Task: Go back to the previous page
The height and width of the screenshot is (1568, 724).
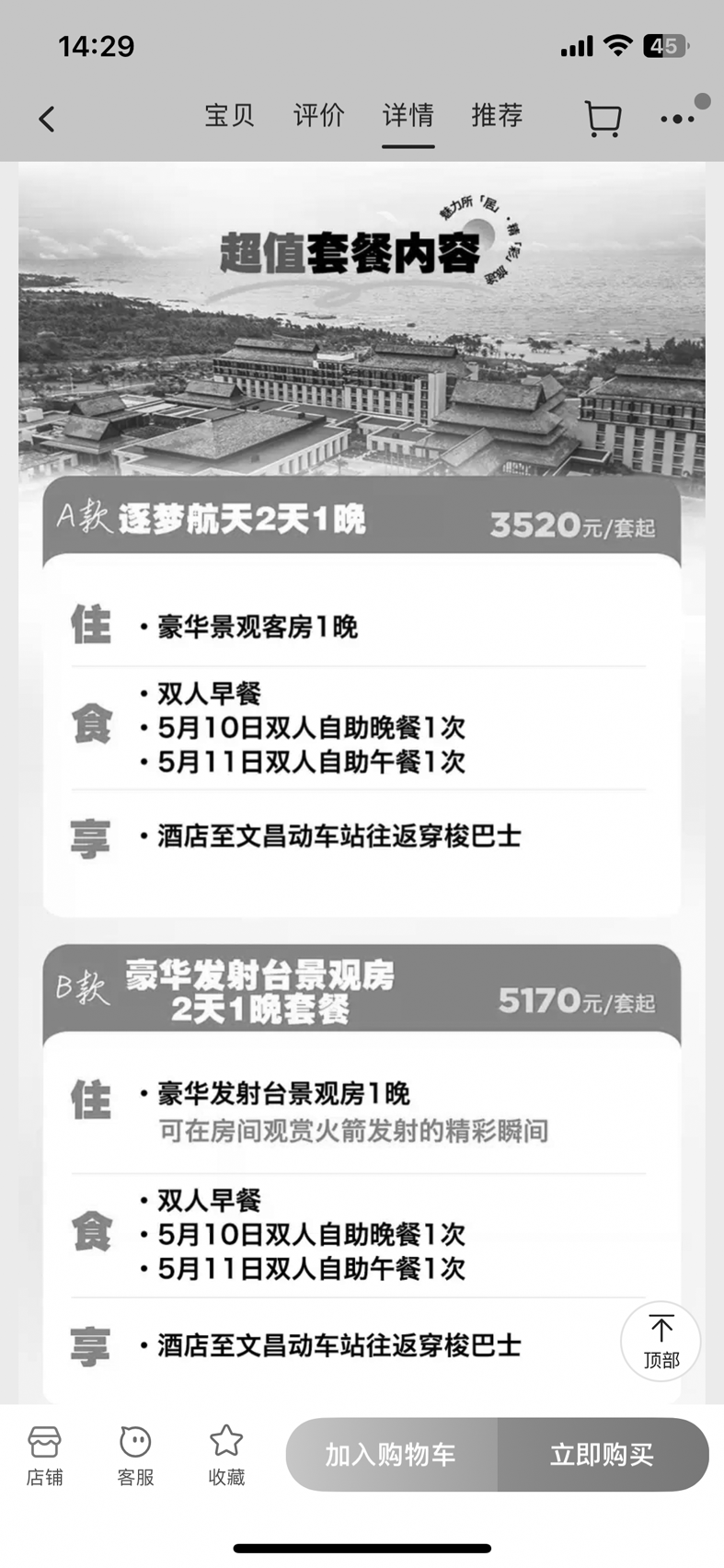Action: click(x=47, y=119)
